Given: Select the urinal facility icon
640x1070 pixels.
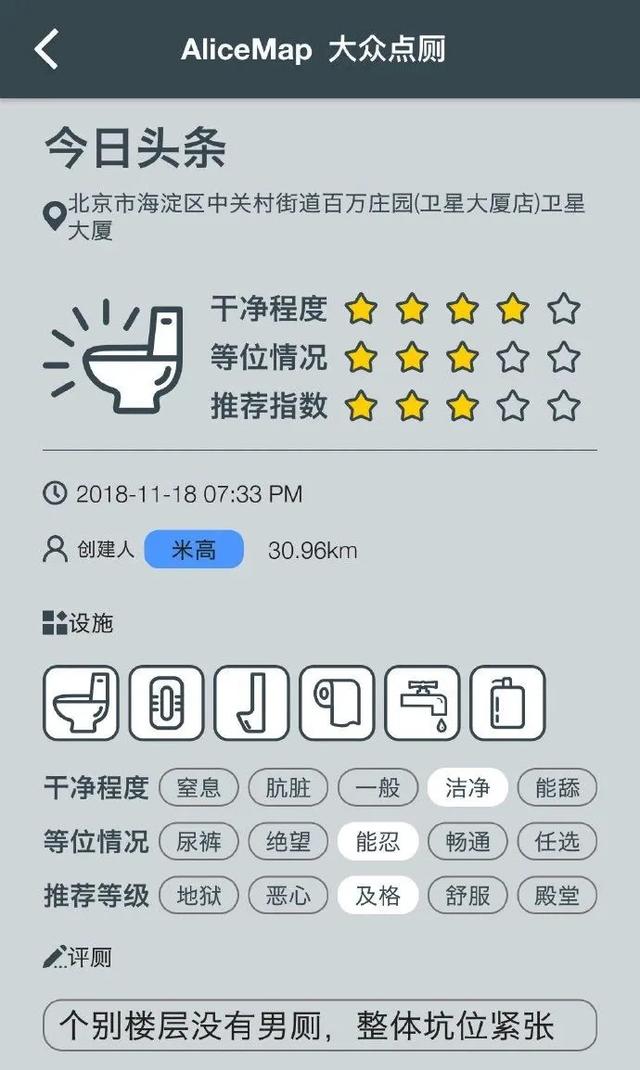Looking at the screenshot, I should (x=251, y=703).
